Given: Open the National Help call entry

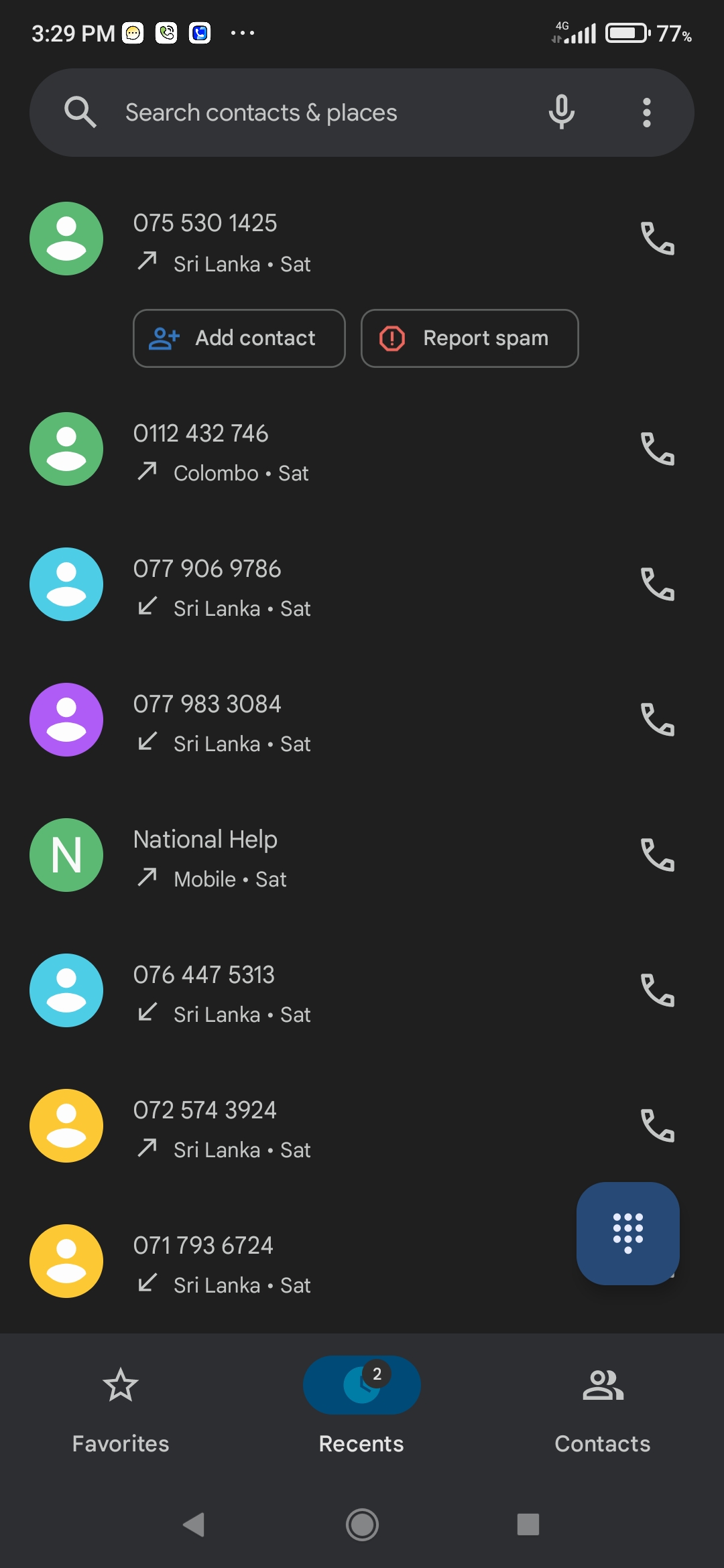Looking at the screenshot, I should click(x=322, y=855).
